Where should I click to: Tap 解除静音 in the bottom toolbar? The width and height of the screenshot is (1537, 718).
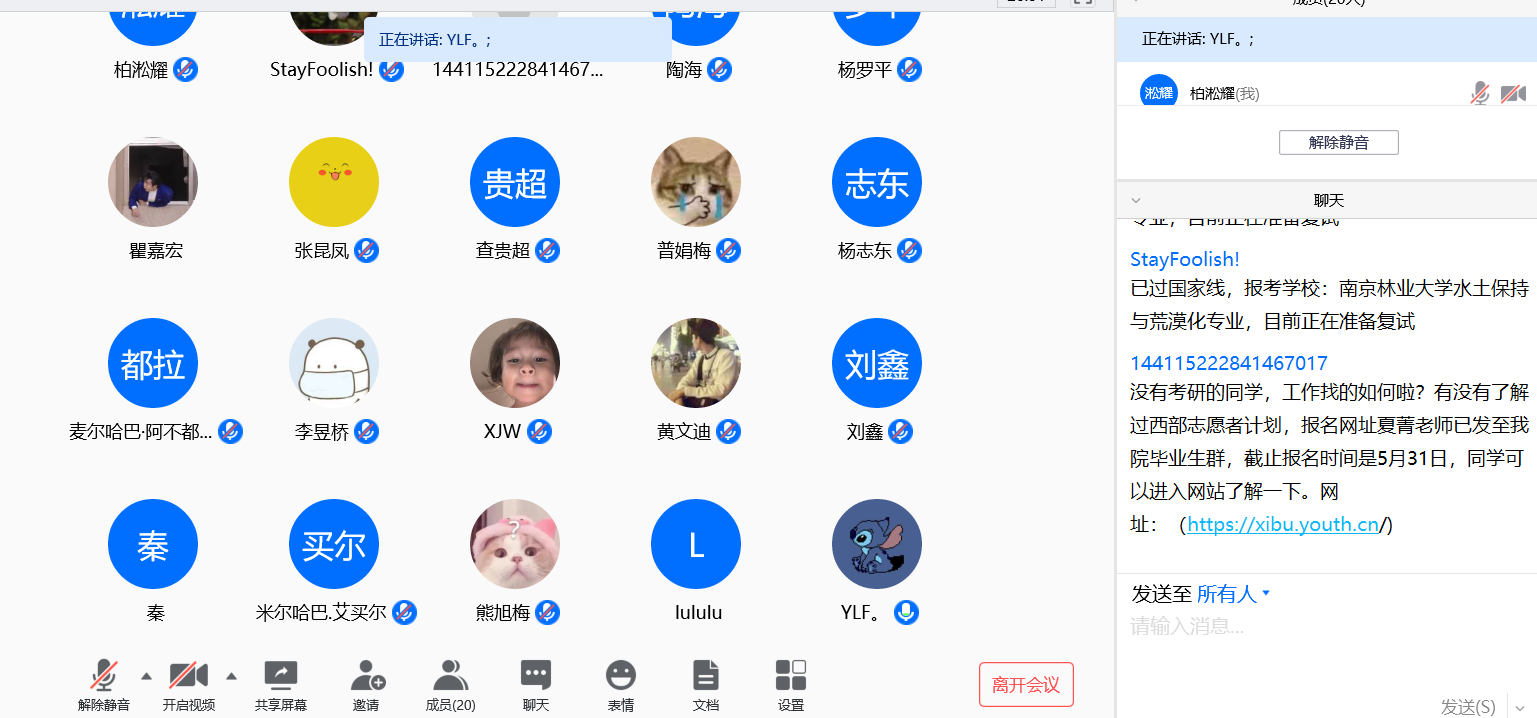pos(103,685)
